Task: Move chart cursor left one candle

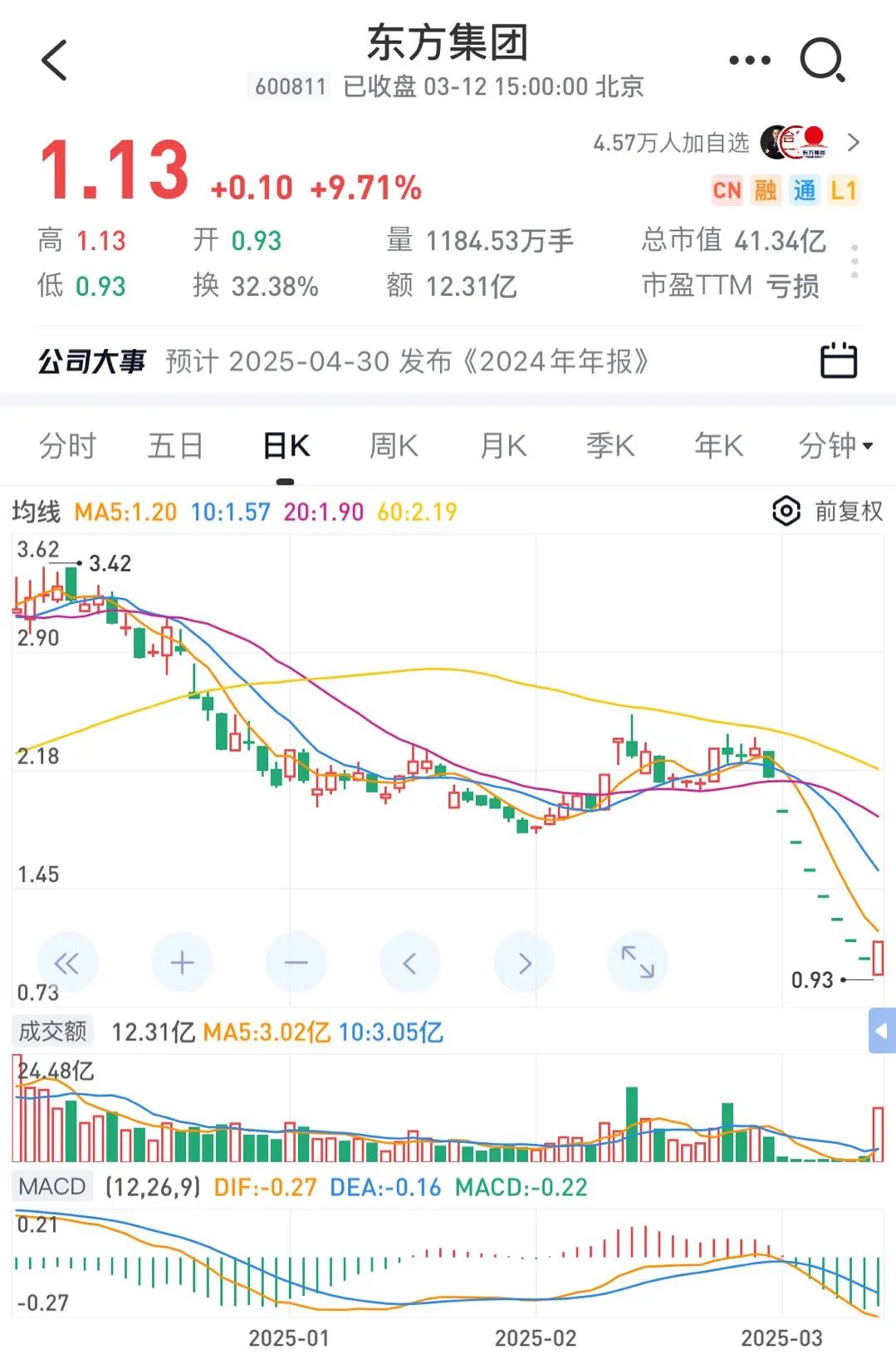Action: pyautogui.click(x=409, y=963)
